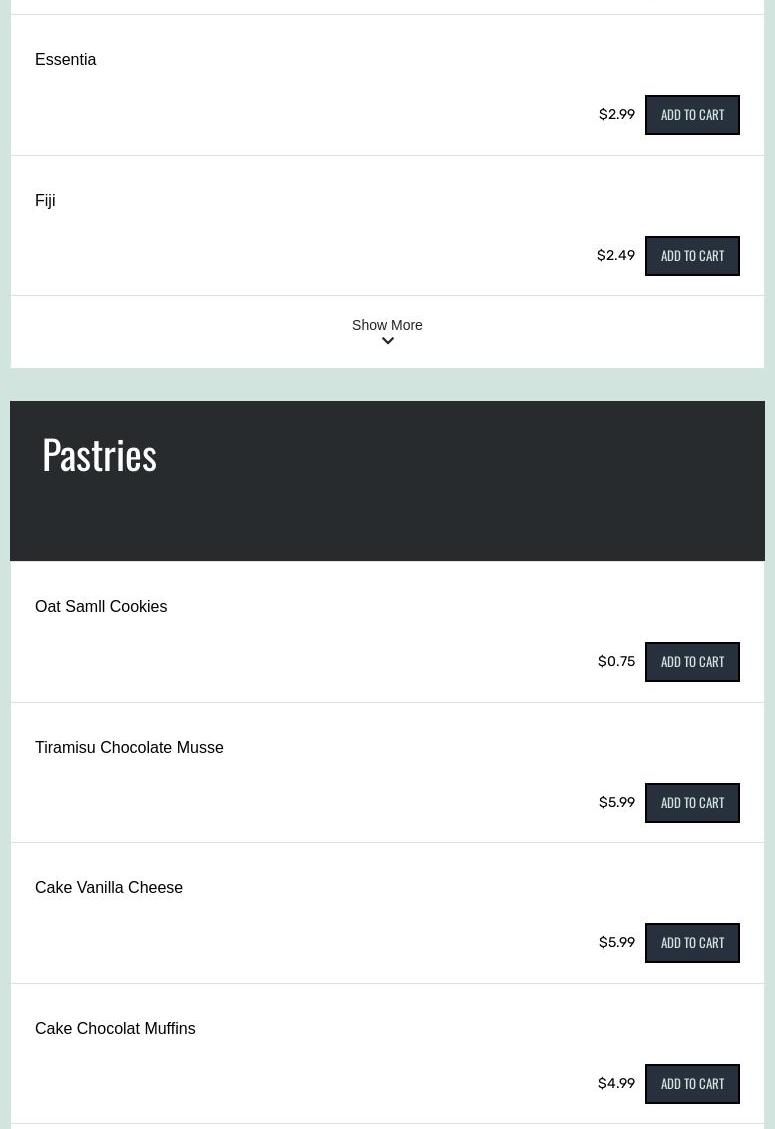Screen dimensions: 775x1129
Task: Add Cake Vanilla Cheese to cart
Action: [692, 943]
